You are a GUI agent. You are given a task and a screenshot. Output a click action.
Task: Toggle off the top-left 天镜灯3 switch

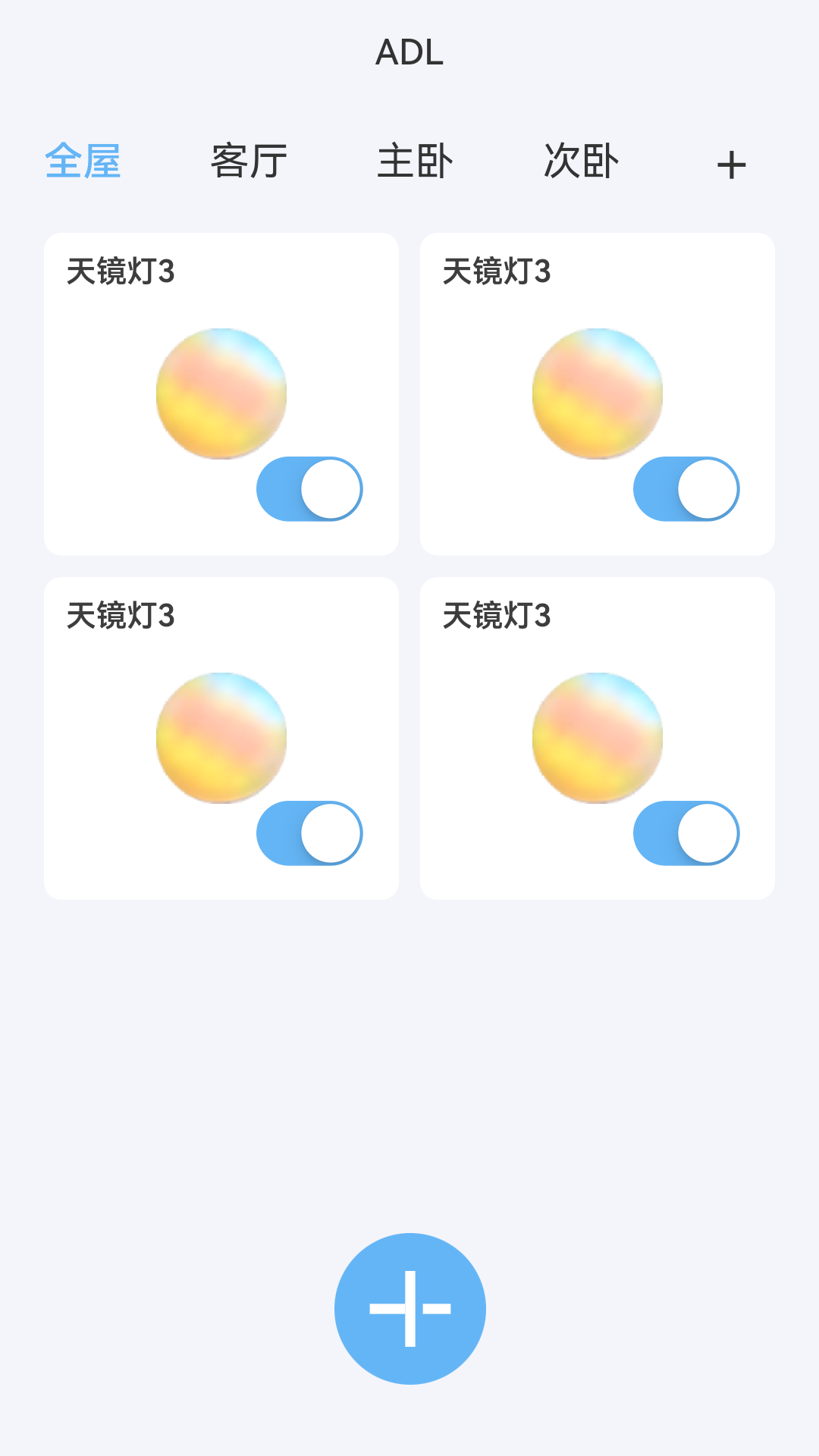pos(309,489)
